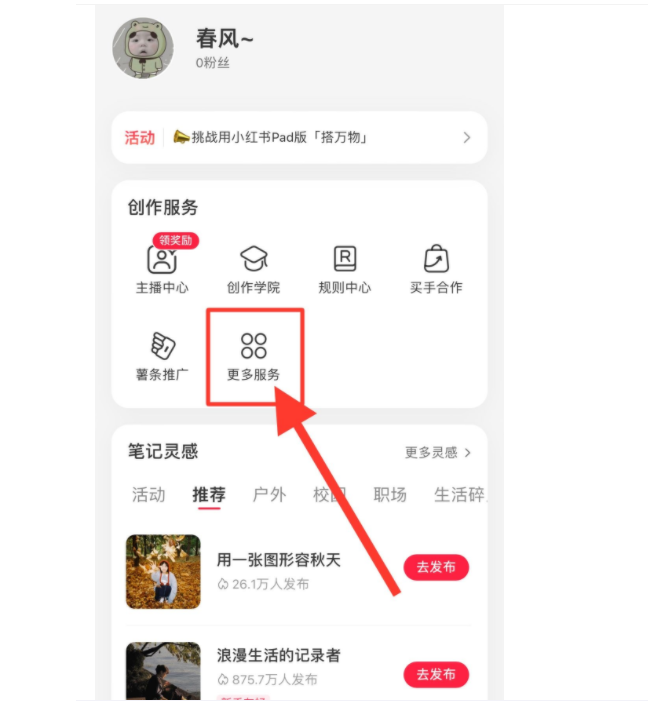The width and height of the screenshot is (648, 719).
Task: Open 更多服务
Action: coord(253,356)
